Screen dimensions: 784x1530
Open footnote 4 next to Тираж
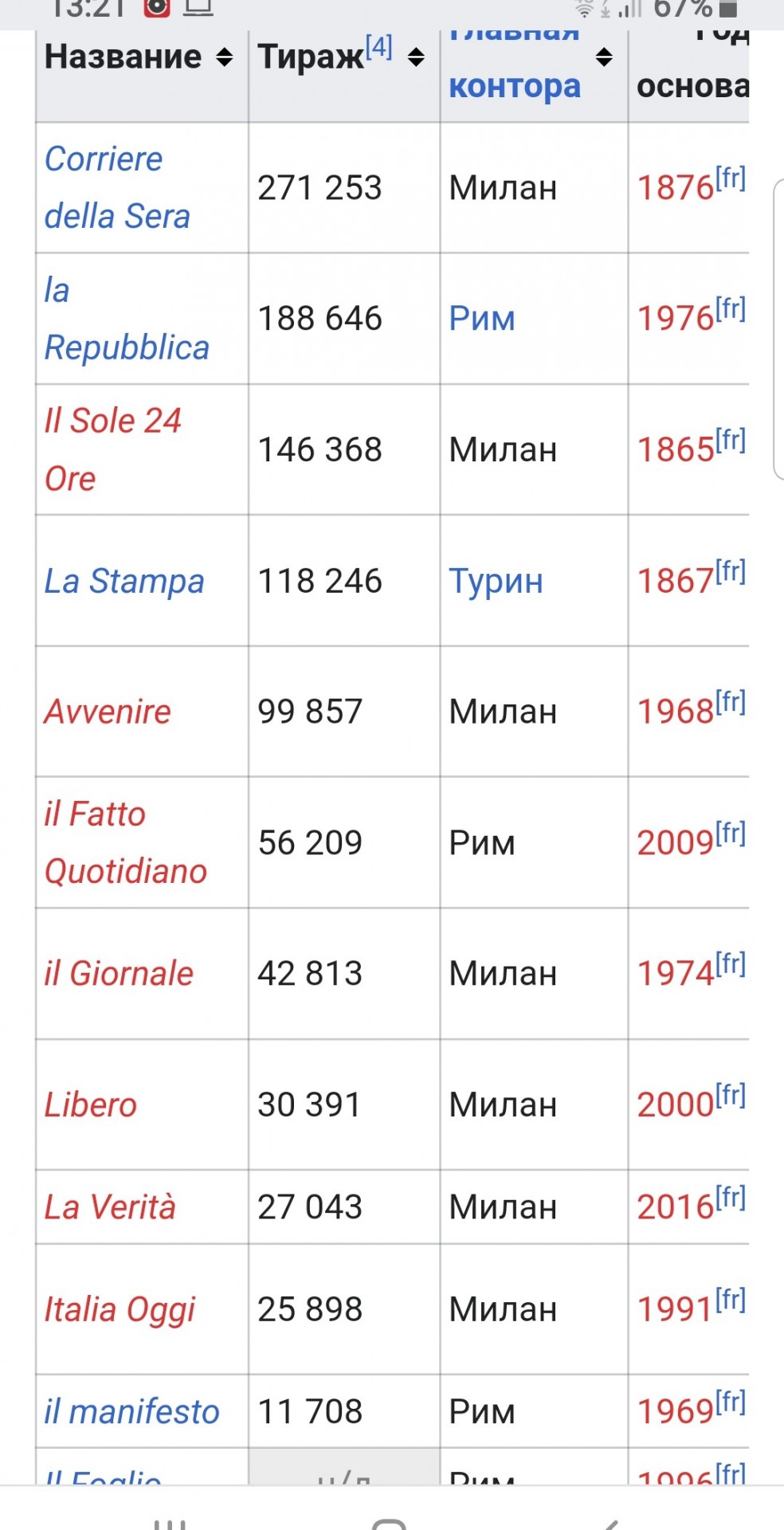(x=378, y=47)
